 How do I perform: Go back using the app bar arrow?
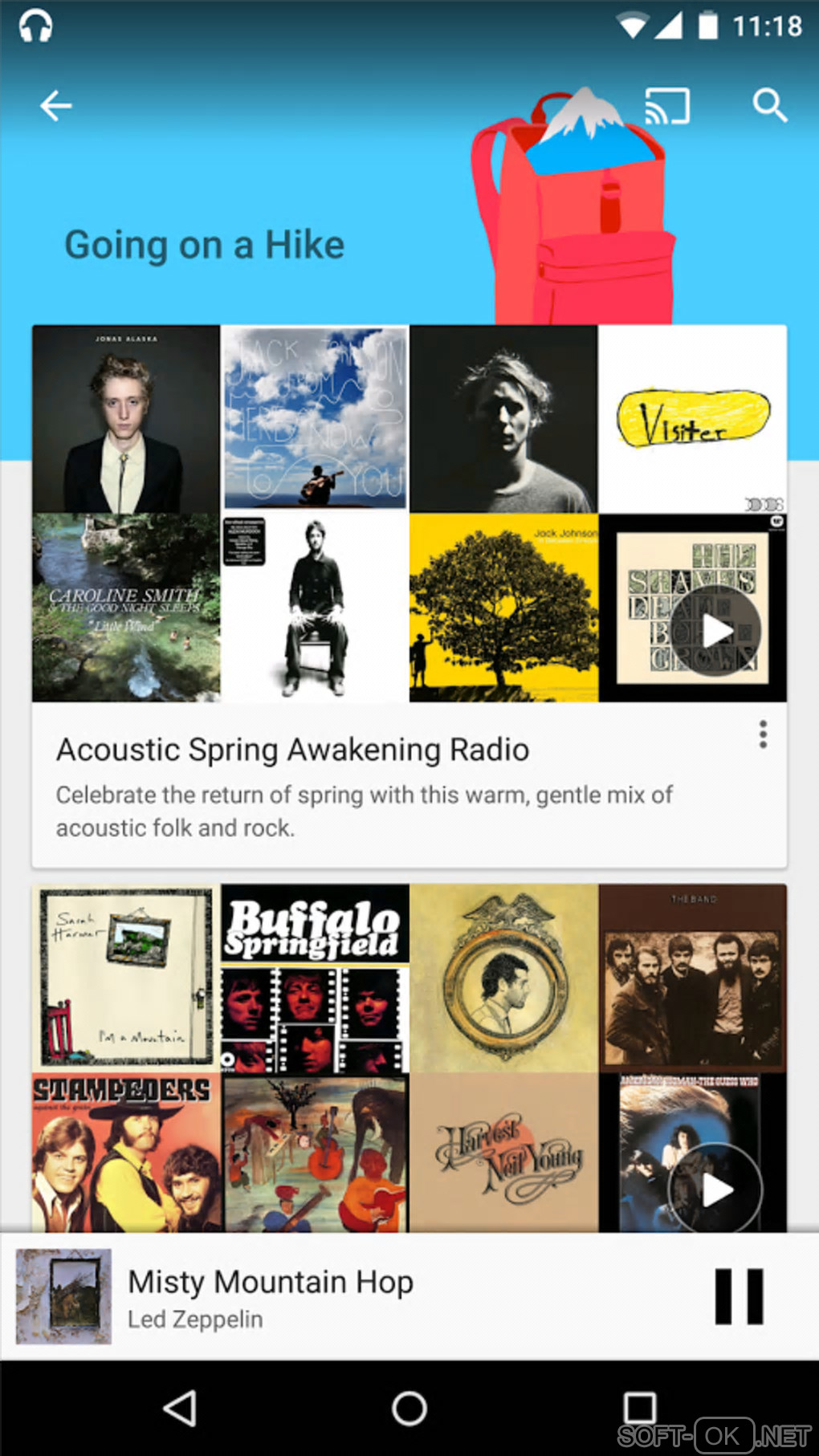56,106
